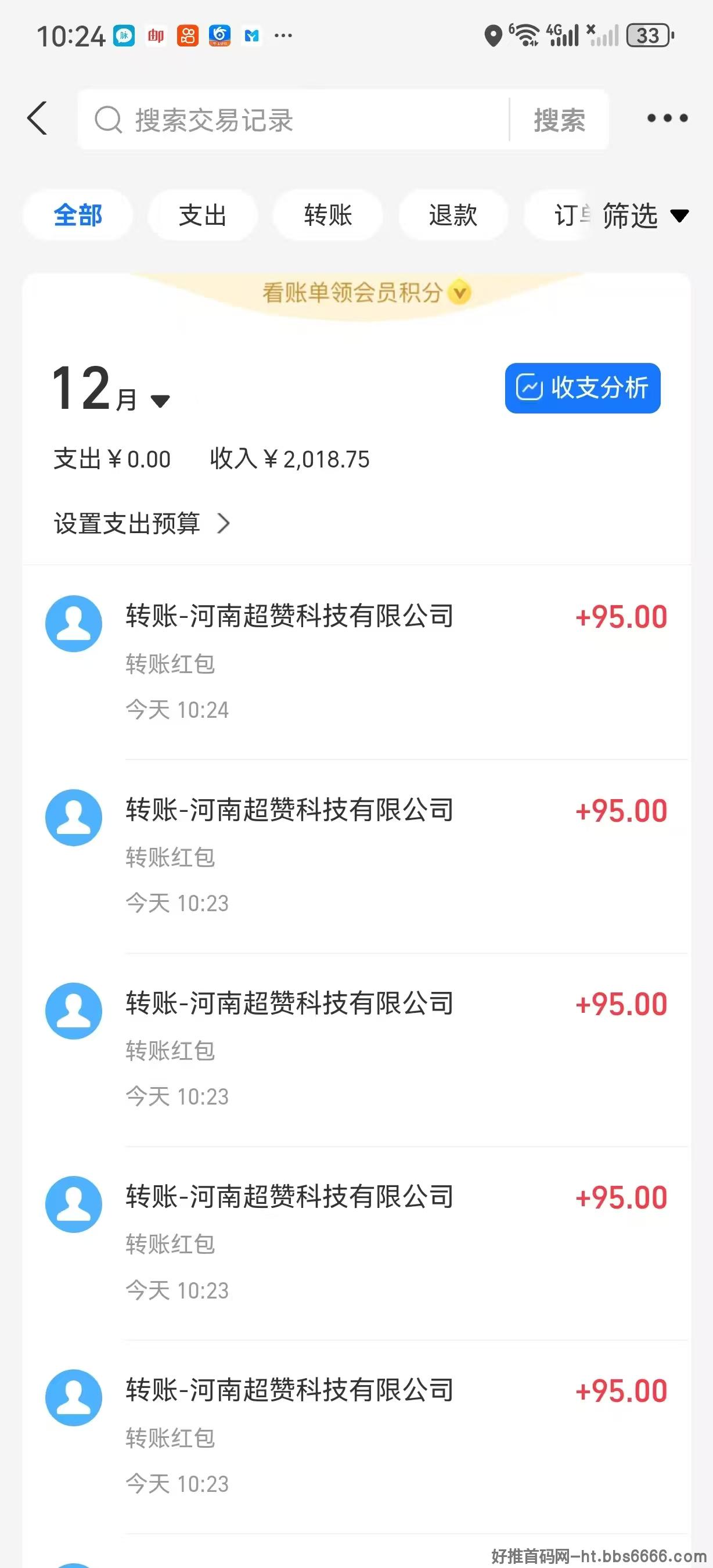Tap the 搜索 button
This screenshot has width=713, height=1568.
pos(560,119)
